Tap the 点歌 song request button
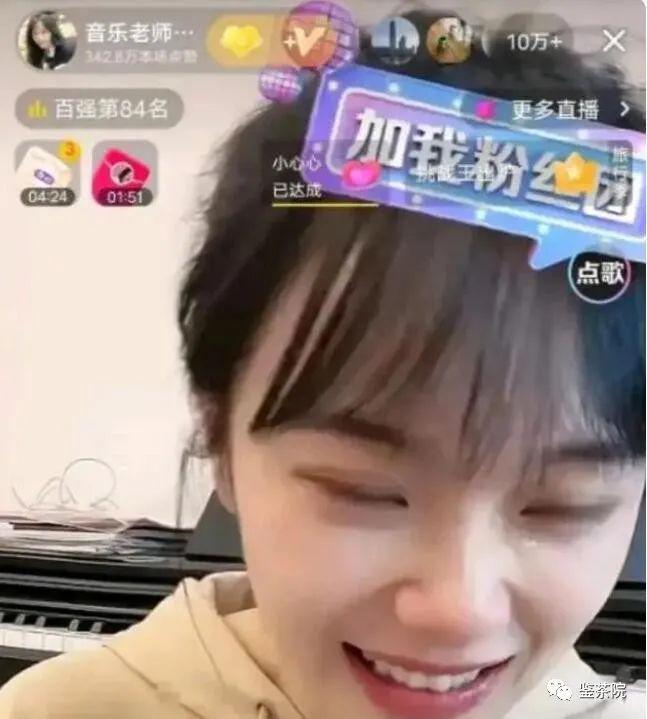The image size is (647, 719). pyautogui.click(x=600, y=274)
